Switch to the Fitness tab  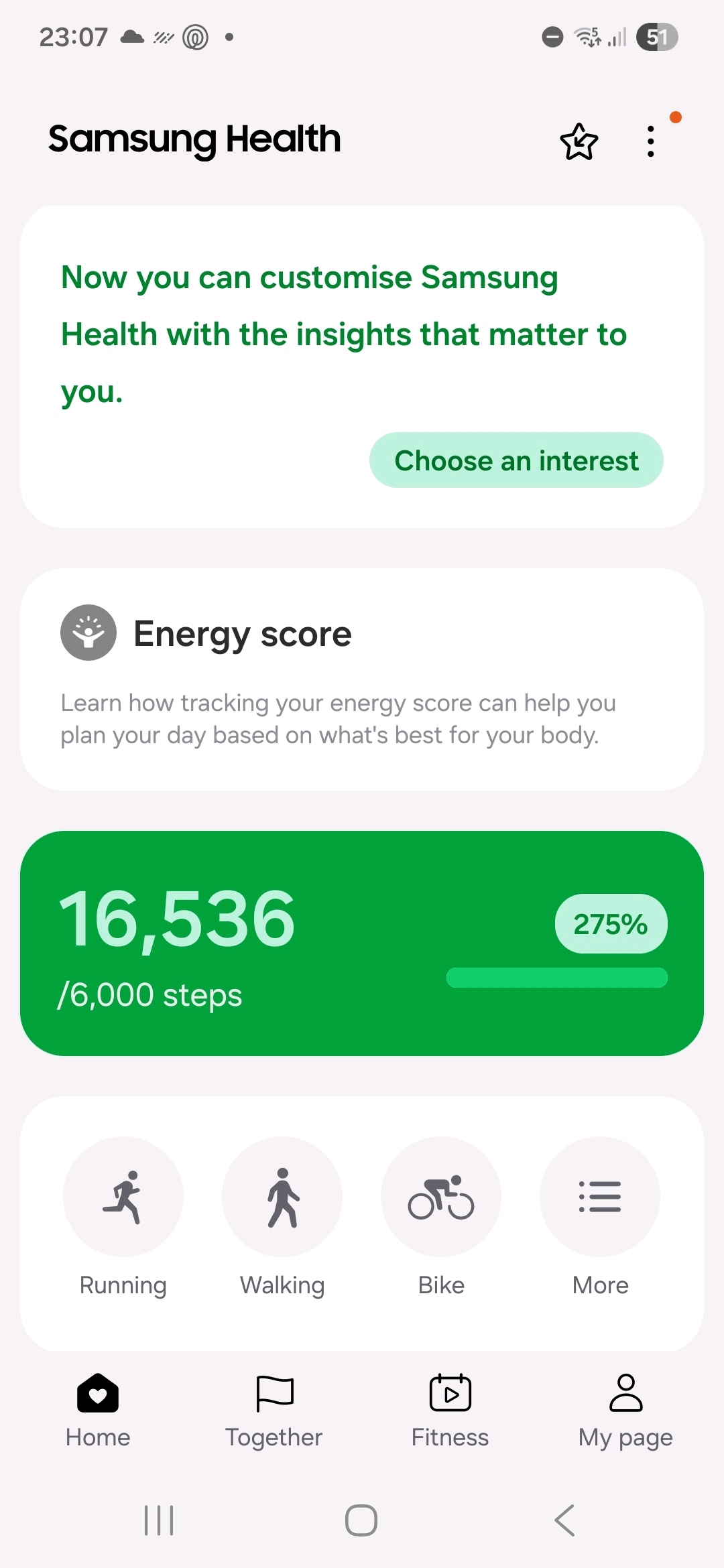450,1409
